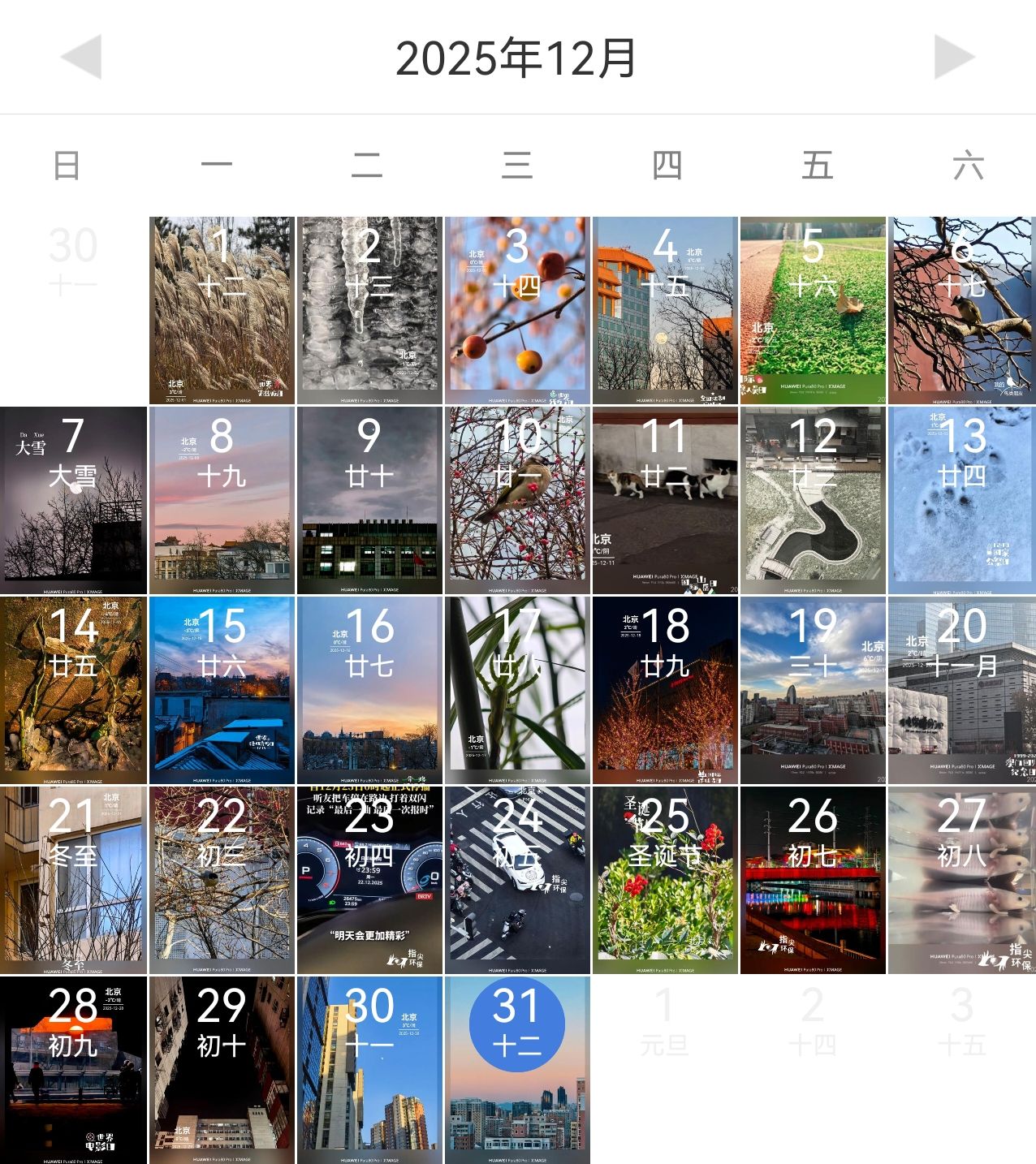Open December 26 night bridge photo

click(813, 880)
